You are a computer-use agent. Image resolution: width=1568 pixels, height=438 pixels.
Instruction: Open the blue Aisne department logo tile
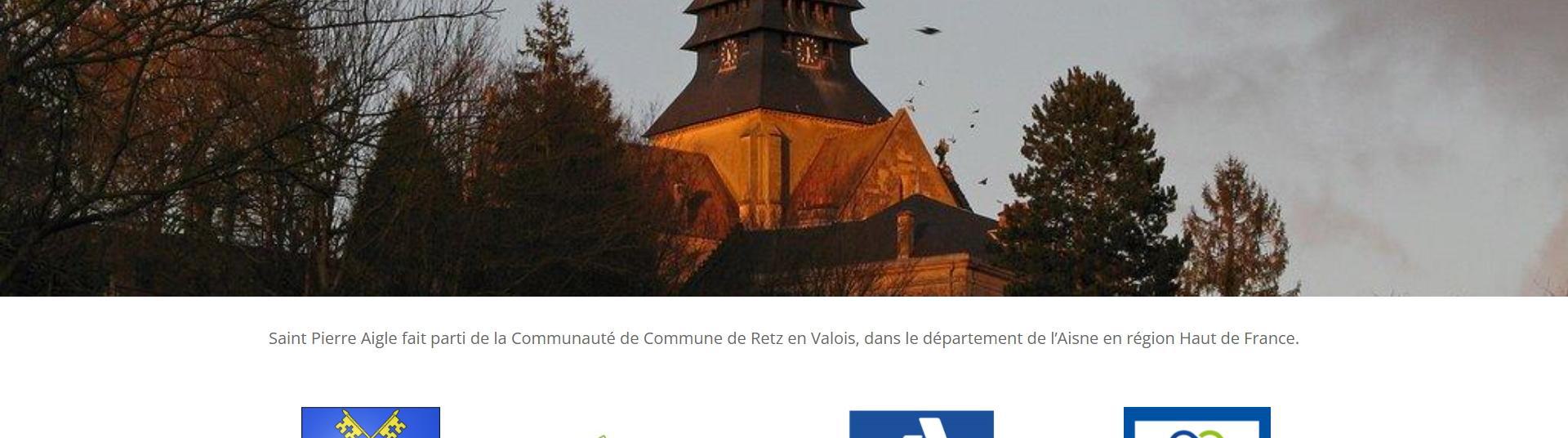pos(921,425)
